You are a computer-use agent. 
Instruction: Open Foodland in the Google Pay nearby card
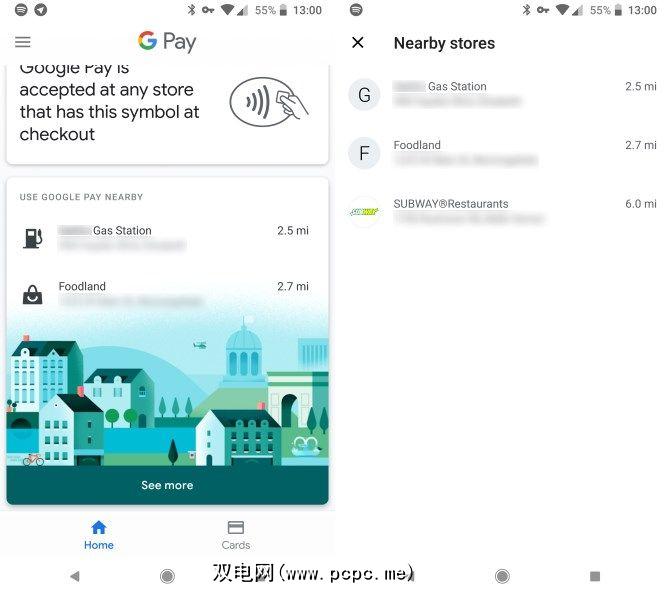click(167, 293)
